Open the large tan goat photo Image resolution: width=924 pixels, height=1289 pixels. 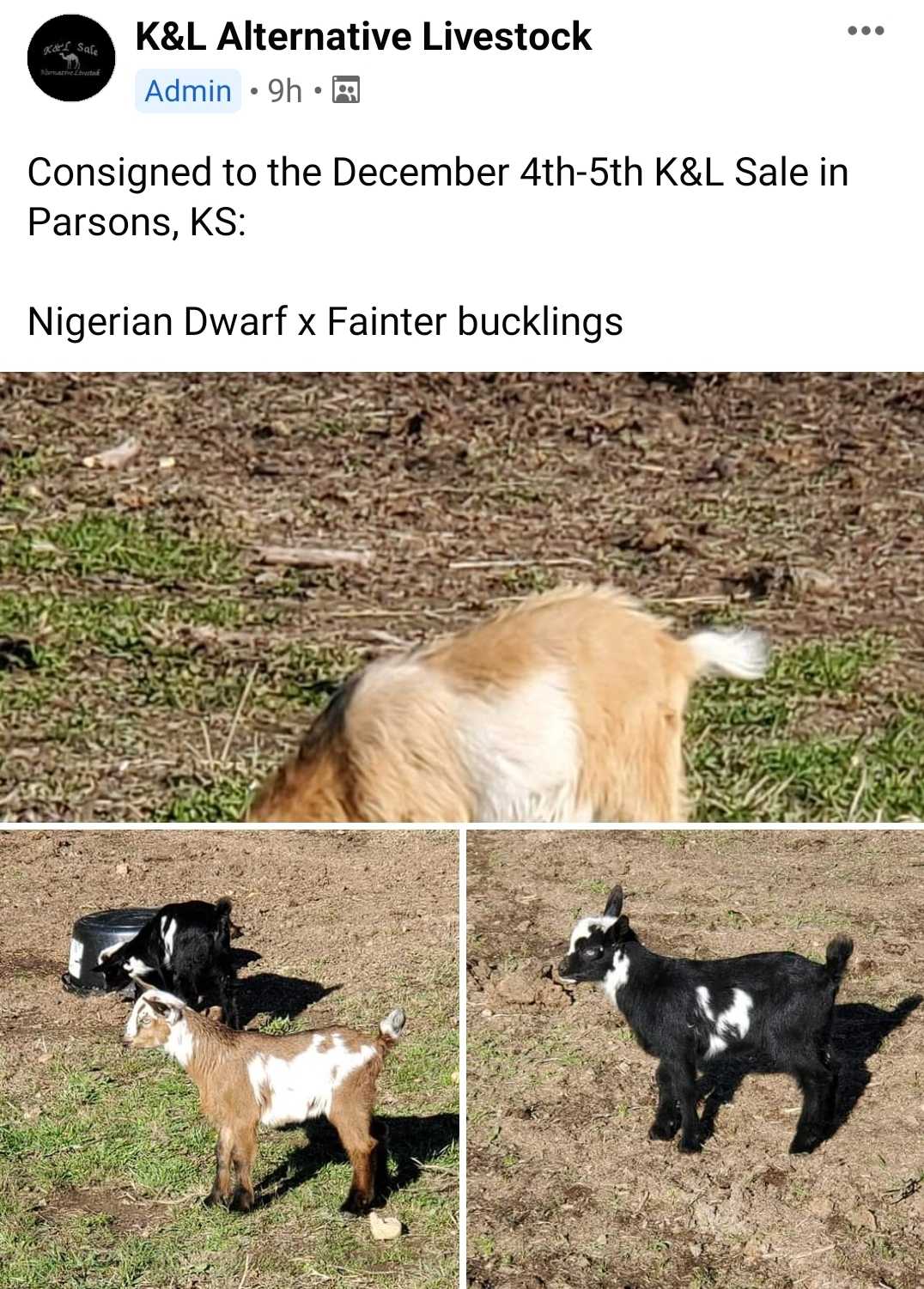(462, 597)
